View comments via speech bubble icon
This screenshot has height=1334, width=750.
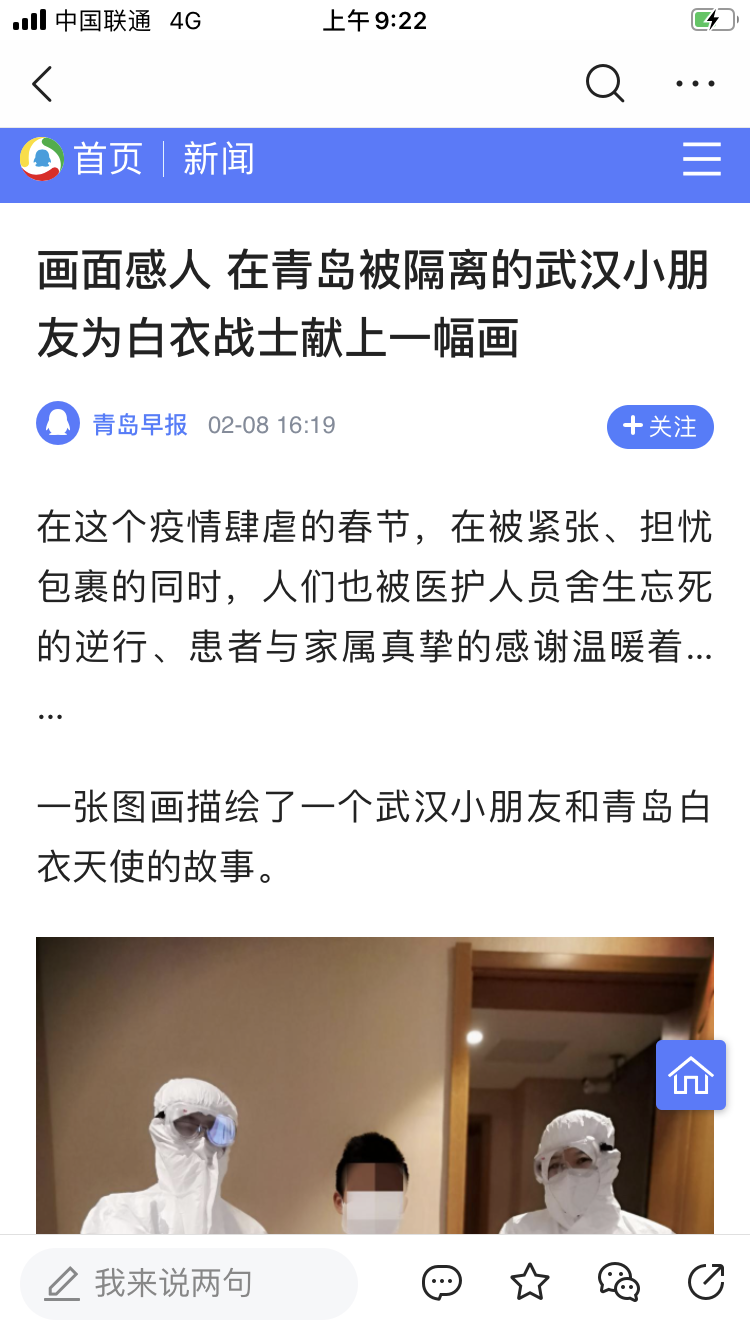tap(441, 1282)
